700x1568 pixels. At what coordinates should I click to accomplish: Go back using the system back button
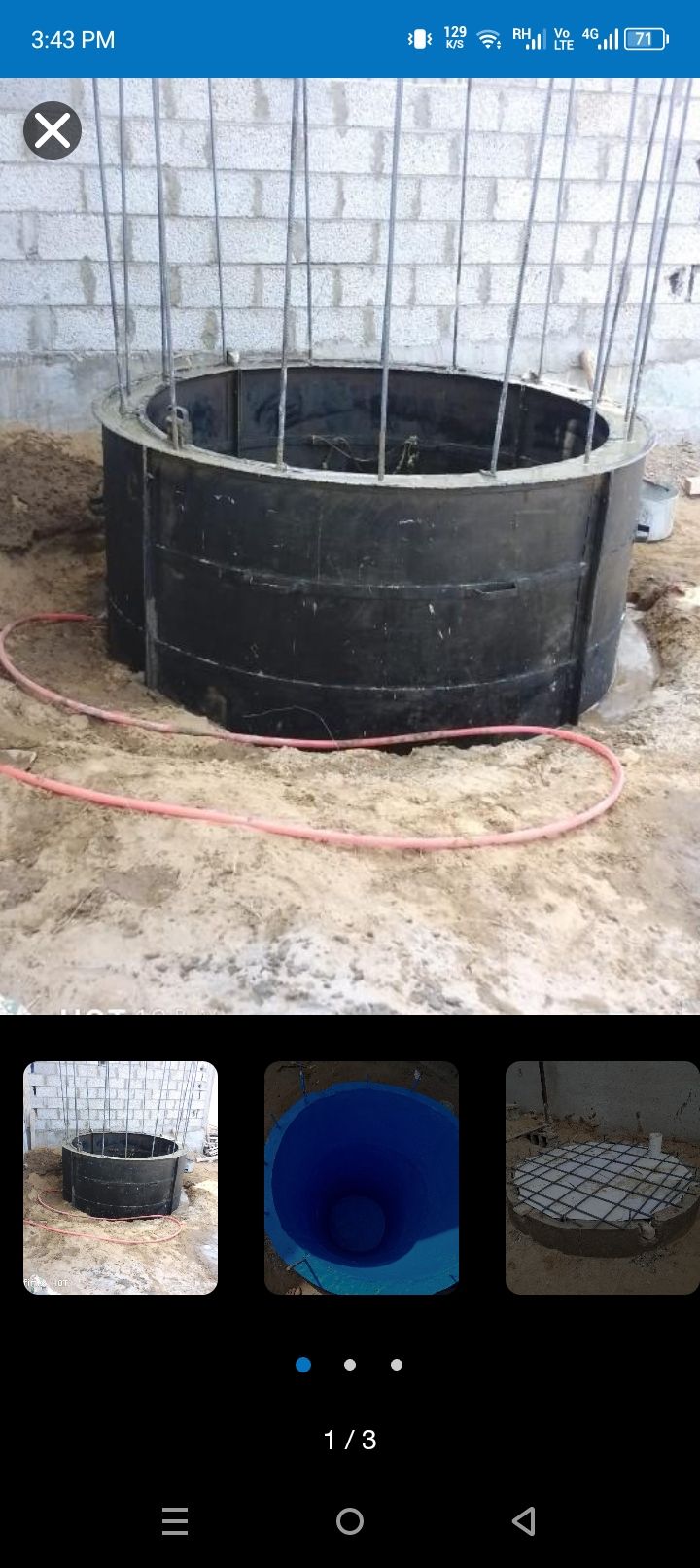[x=524, y=1521]
